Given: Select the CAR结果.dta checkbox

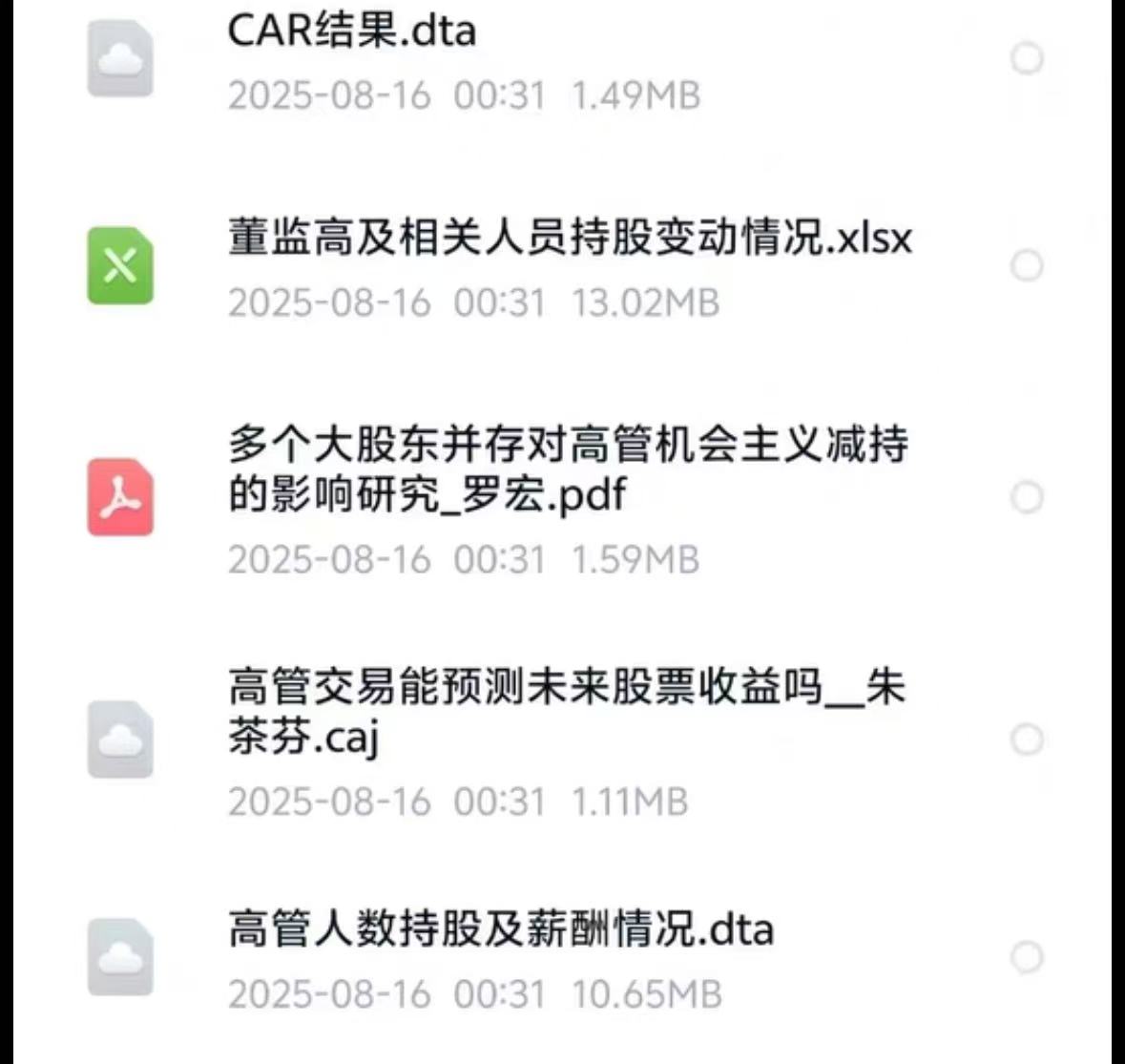Looking at the screenshot, I should (x=1027, y=59).
